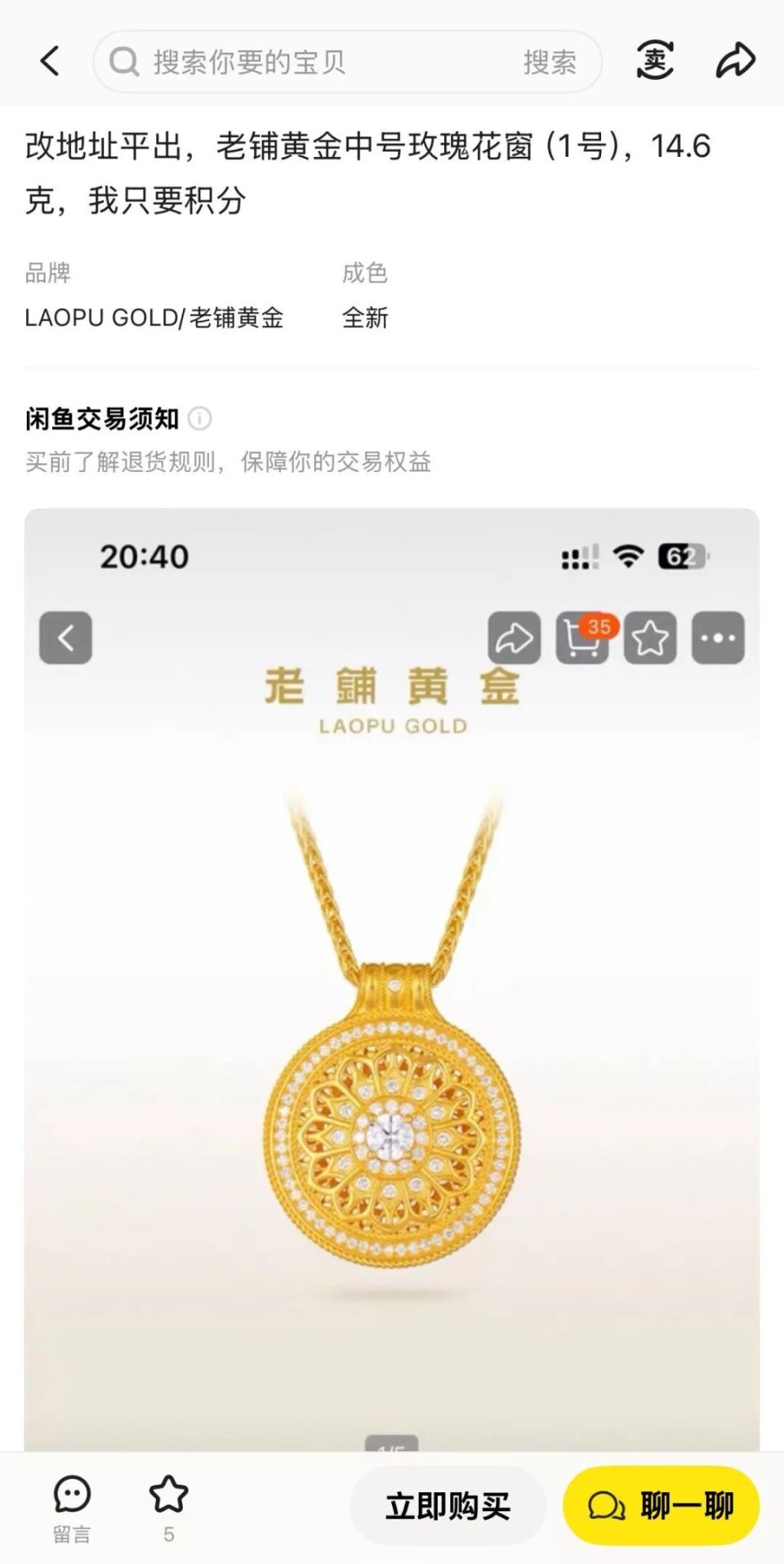
Task: Tap the magnifier icon in the search bar
Action: tap(122, 62)
